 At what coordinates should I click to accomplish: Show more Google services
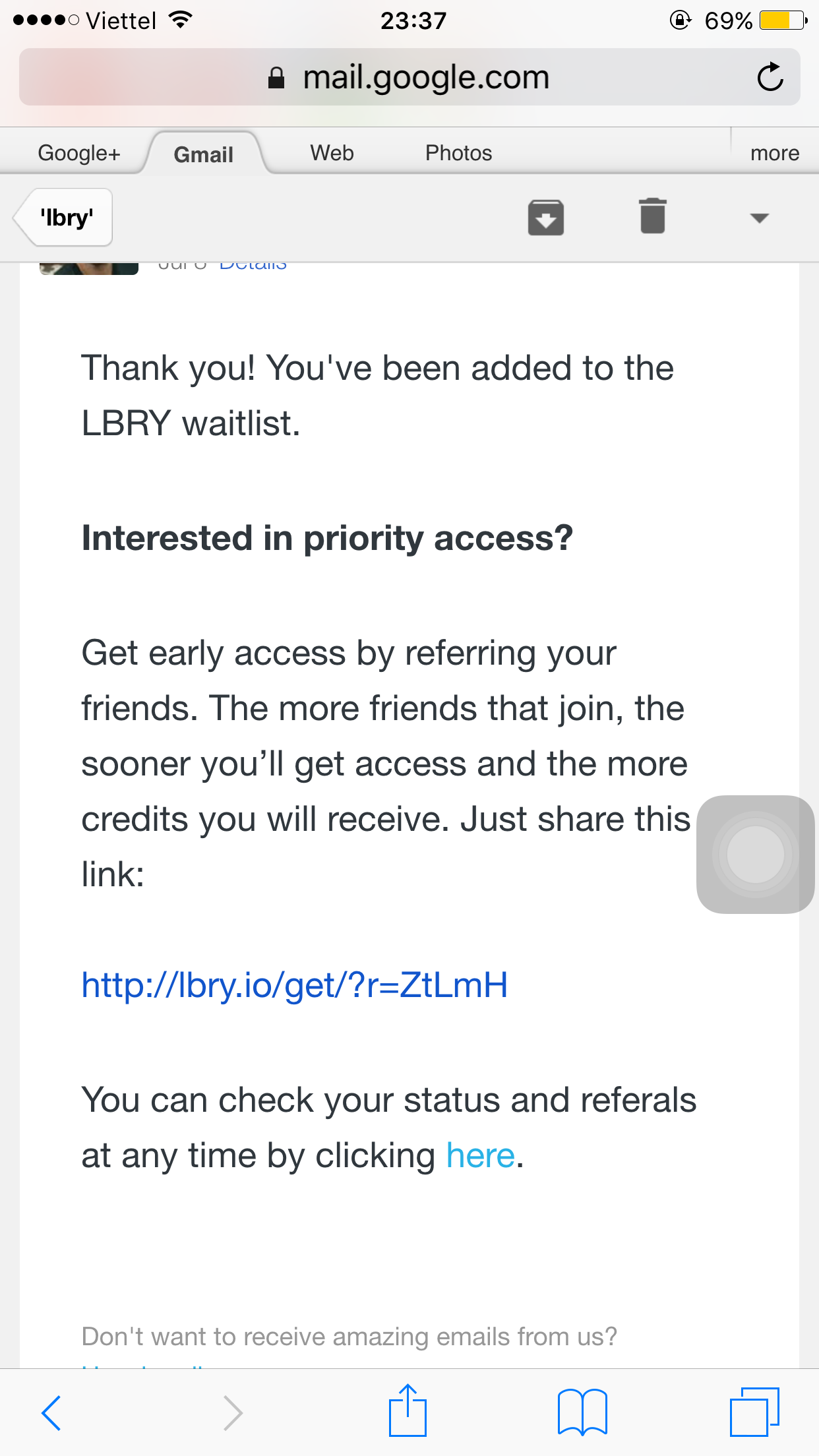774,153
